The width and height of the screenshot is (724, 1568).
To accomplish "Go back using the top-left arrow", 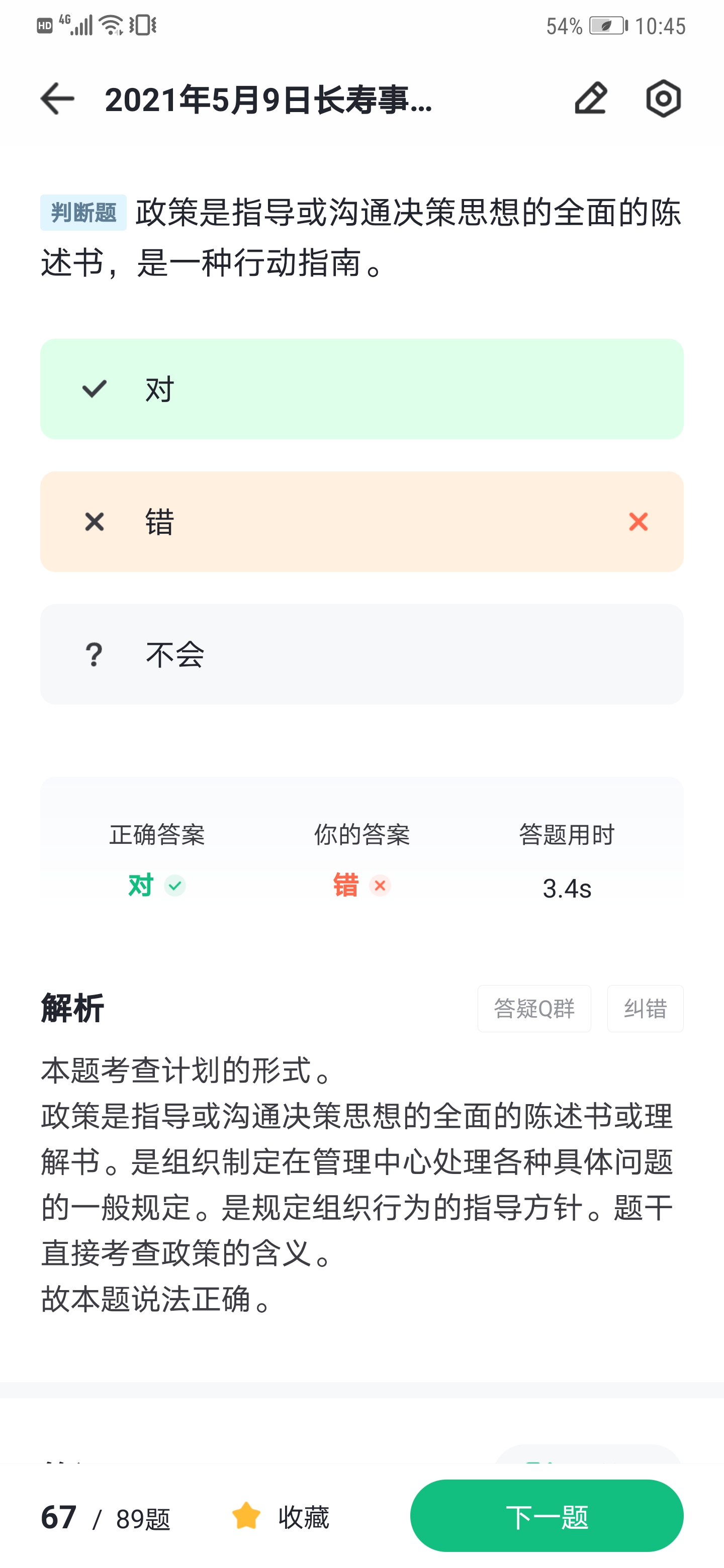I will pos(57,99).
